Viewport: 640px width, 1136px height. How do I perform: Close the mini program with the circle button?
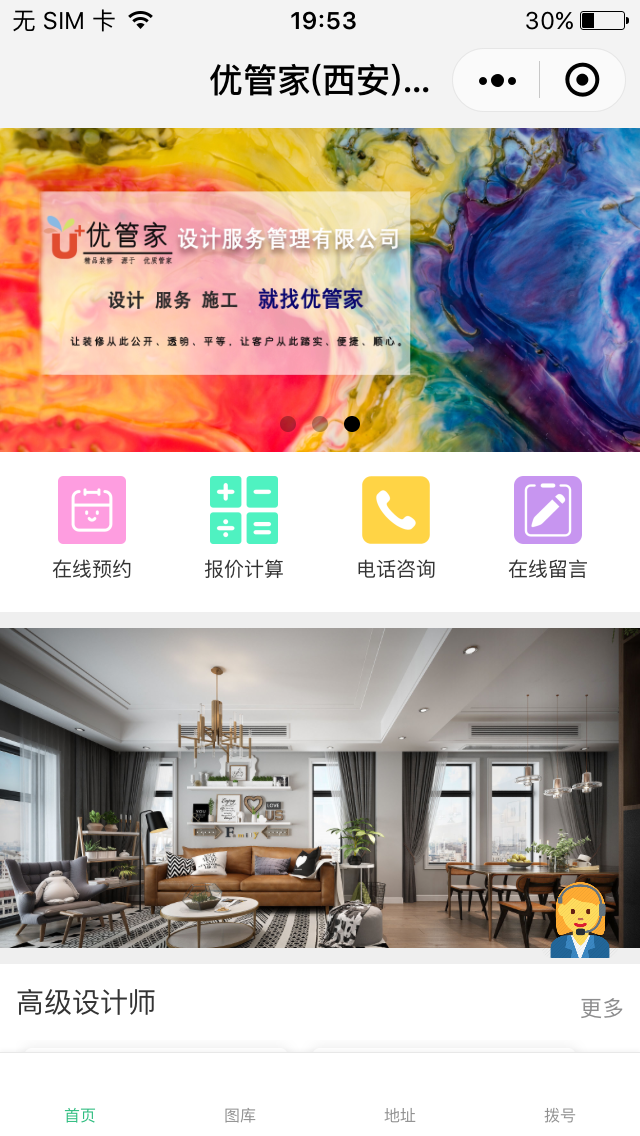(x=582, y=80)
